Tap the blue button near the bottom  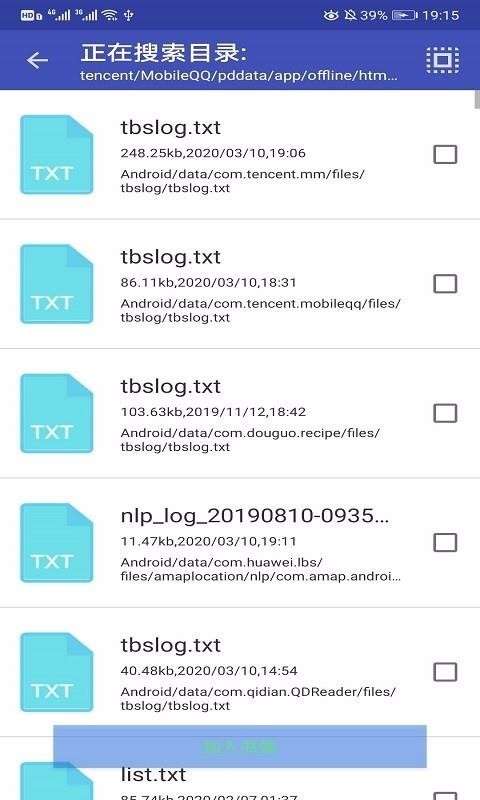click(240, 746)
